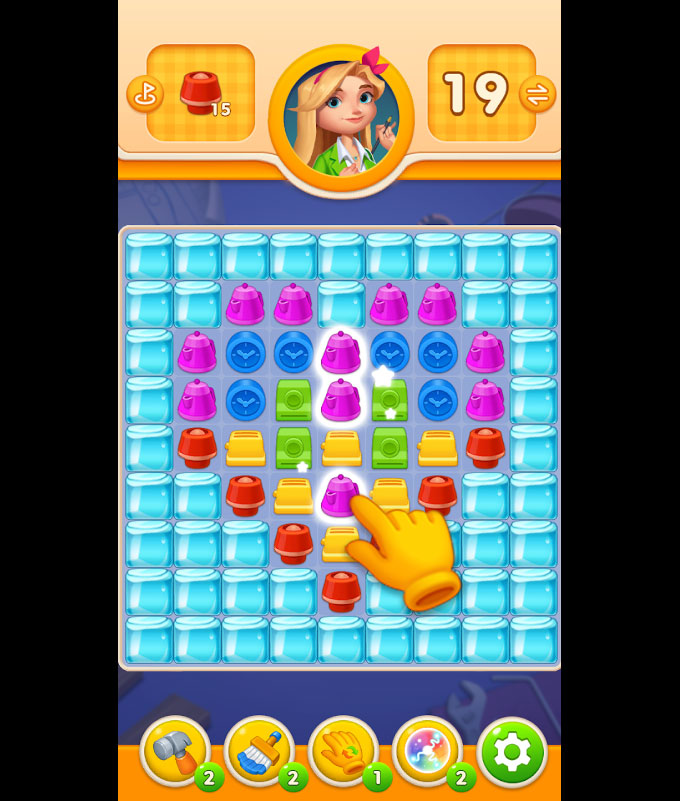Tap the swap arrows icon beside moves counter
The image size is (680, 801).
(x=537, y=94)
